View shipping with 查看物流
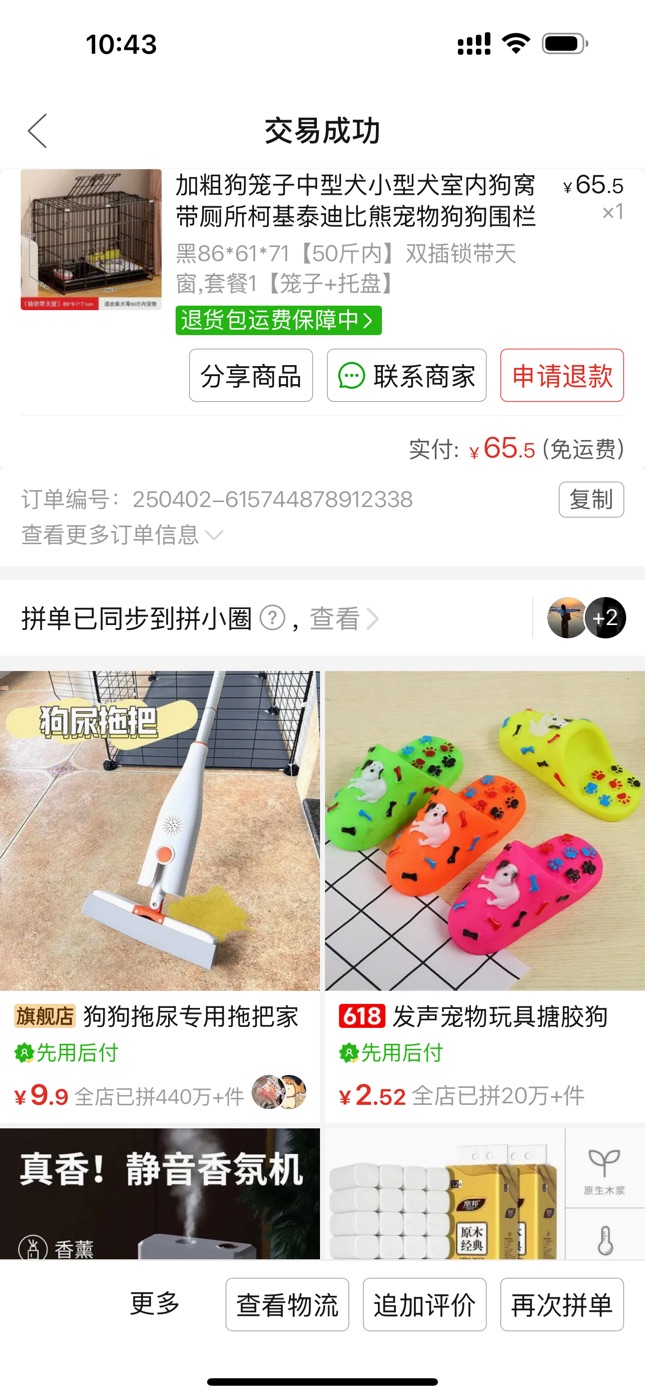This screenshot has width=645, height=1398. (287, 1304)
